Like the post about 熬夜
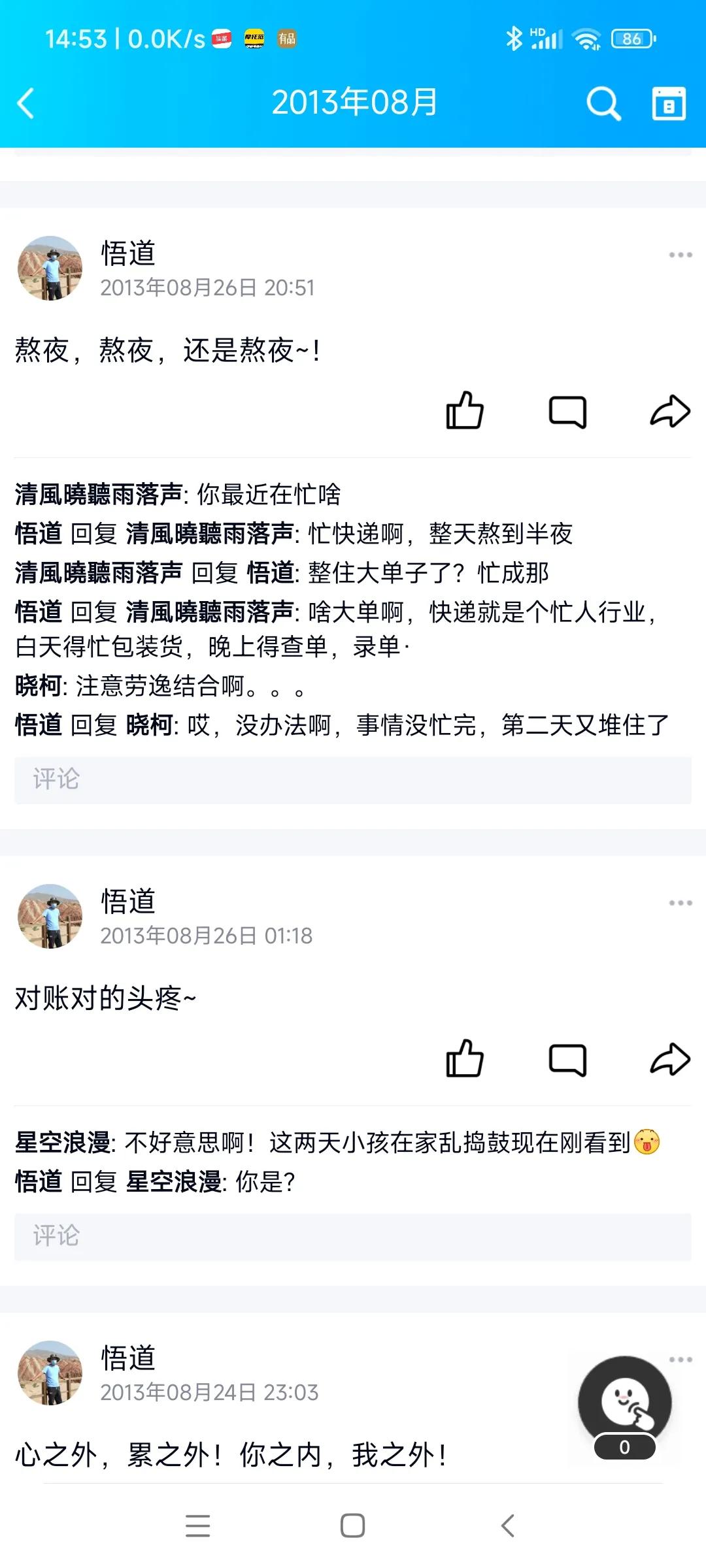This screenshot has width=706, height=1568. pyautogui.click(x=465, y=412)
